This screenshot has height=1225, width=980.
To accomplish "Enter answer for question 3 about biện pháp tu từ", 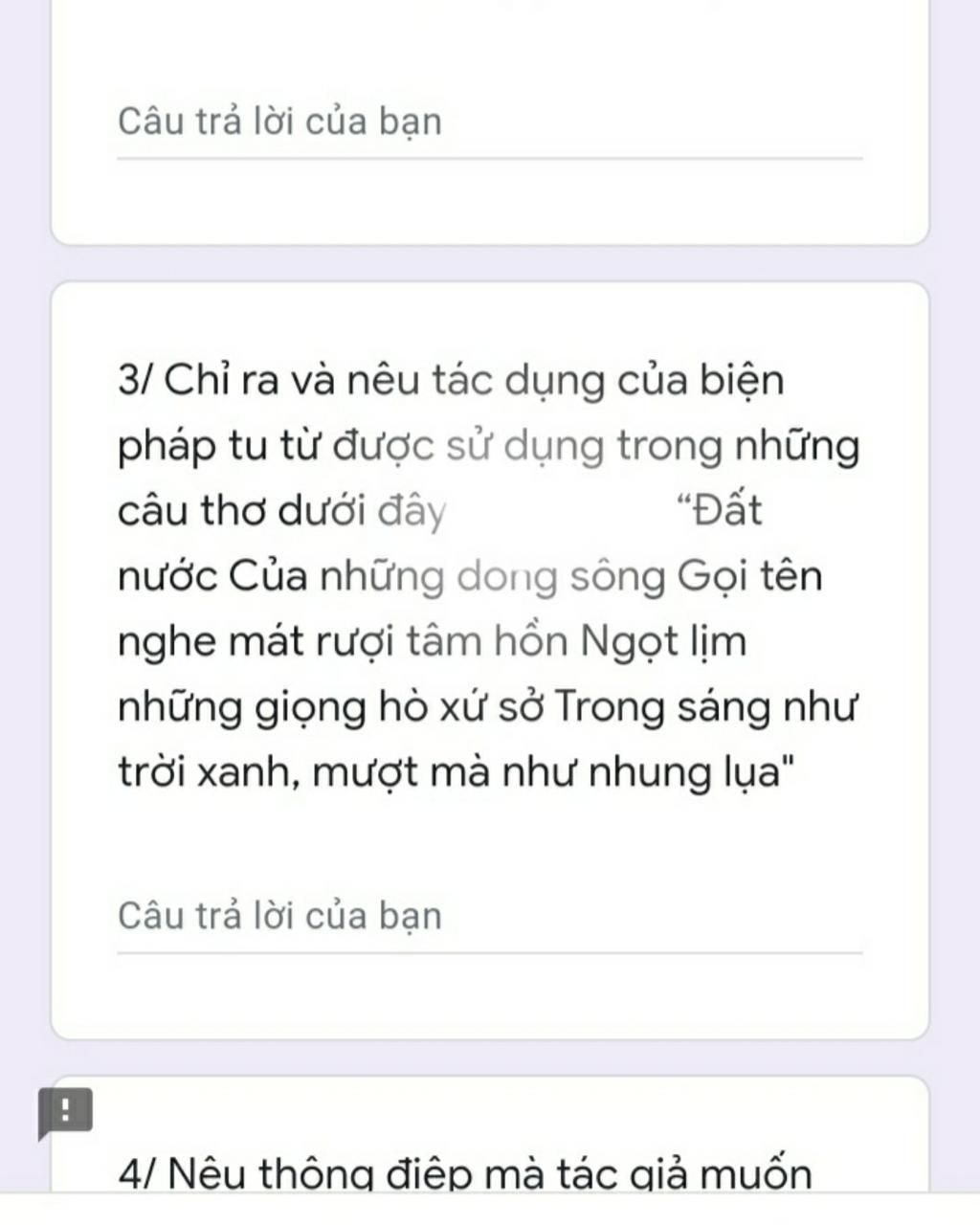I will tap(488, 917).
